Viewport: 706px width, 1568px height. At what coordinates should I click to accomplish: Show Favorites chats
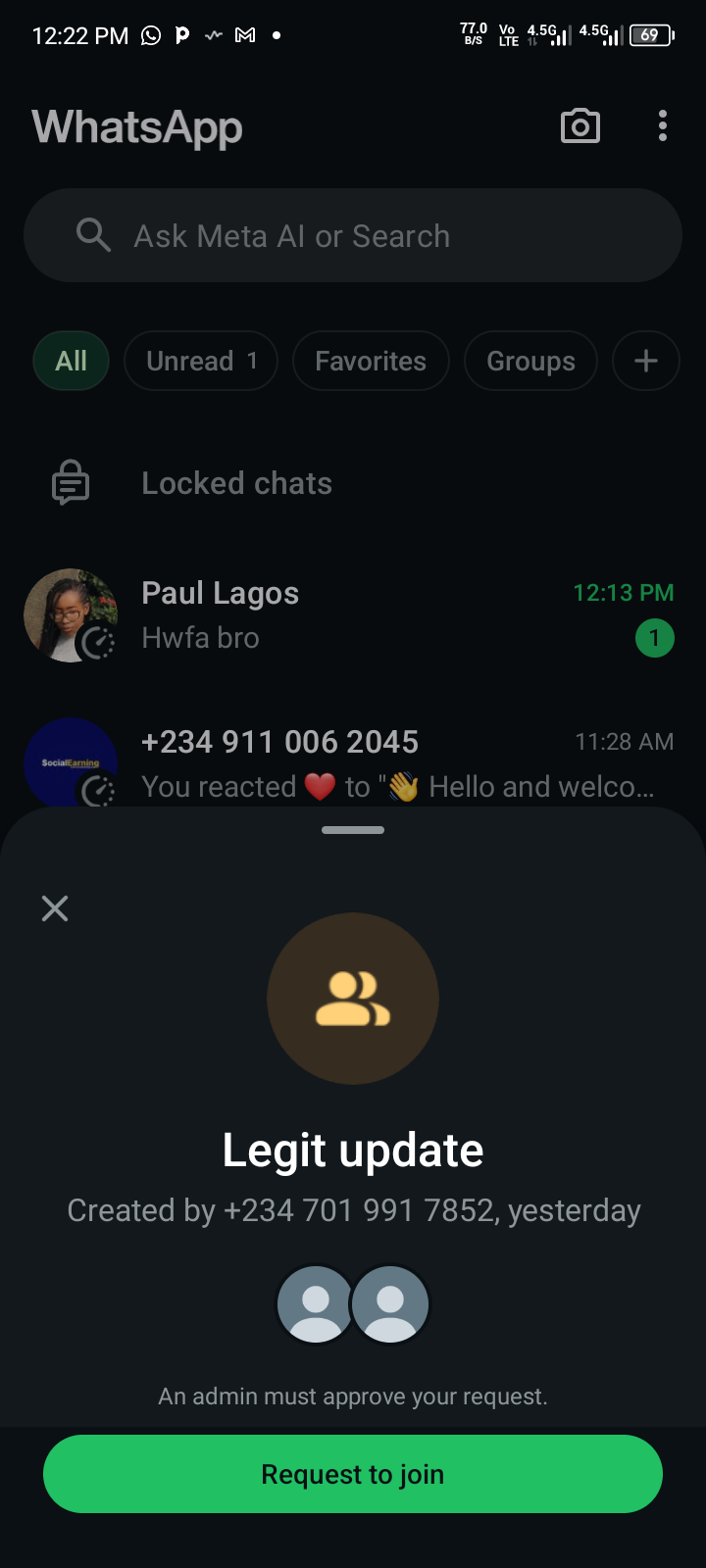click(x=371, y=361)
